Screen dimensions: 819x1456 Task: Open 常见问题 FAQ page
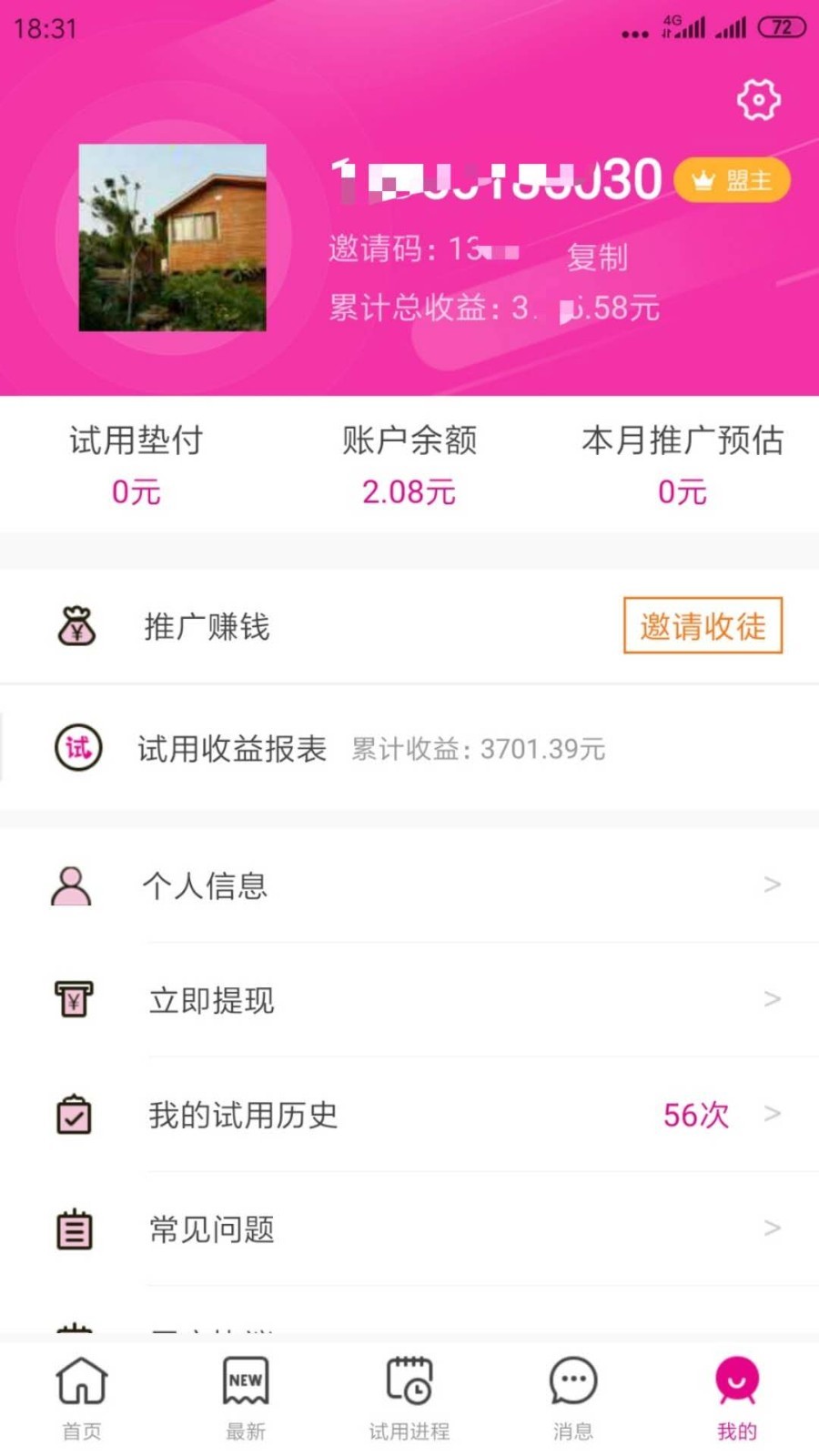pyautogui.click(x=212, y=1229)
